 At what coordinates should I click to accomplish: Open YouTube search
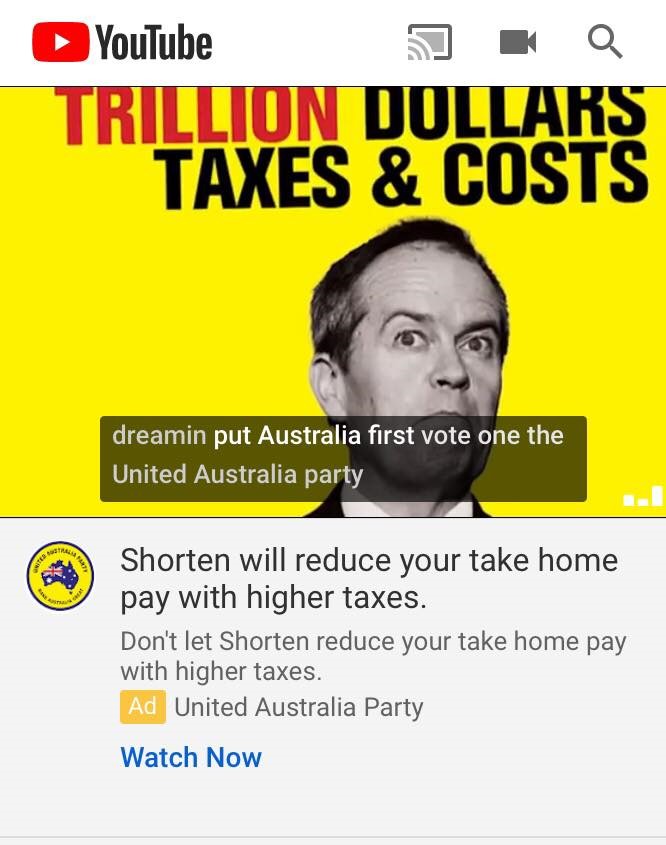click(x=605, y=43)
